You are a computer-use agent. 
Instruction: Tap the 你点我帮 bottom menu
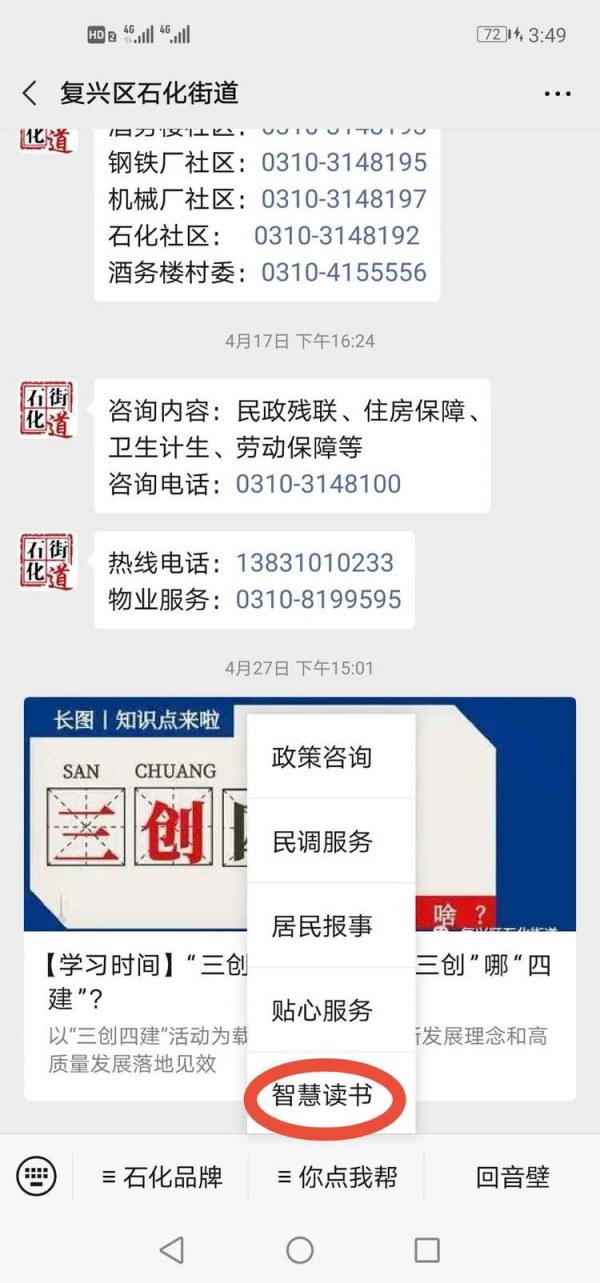tap(336, 1177)
